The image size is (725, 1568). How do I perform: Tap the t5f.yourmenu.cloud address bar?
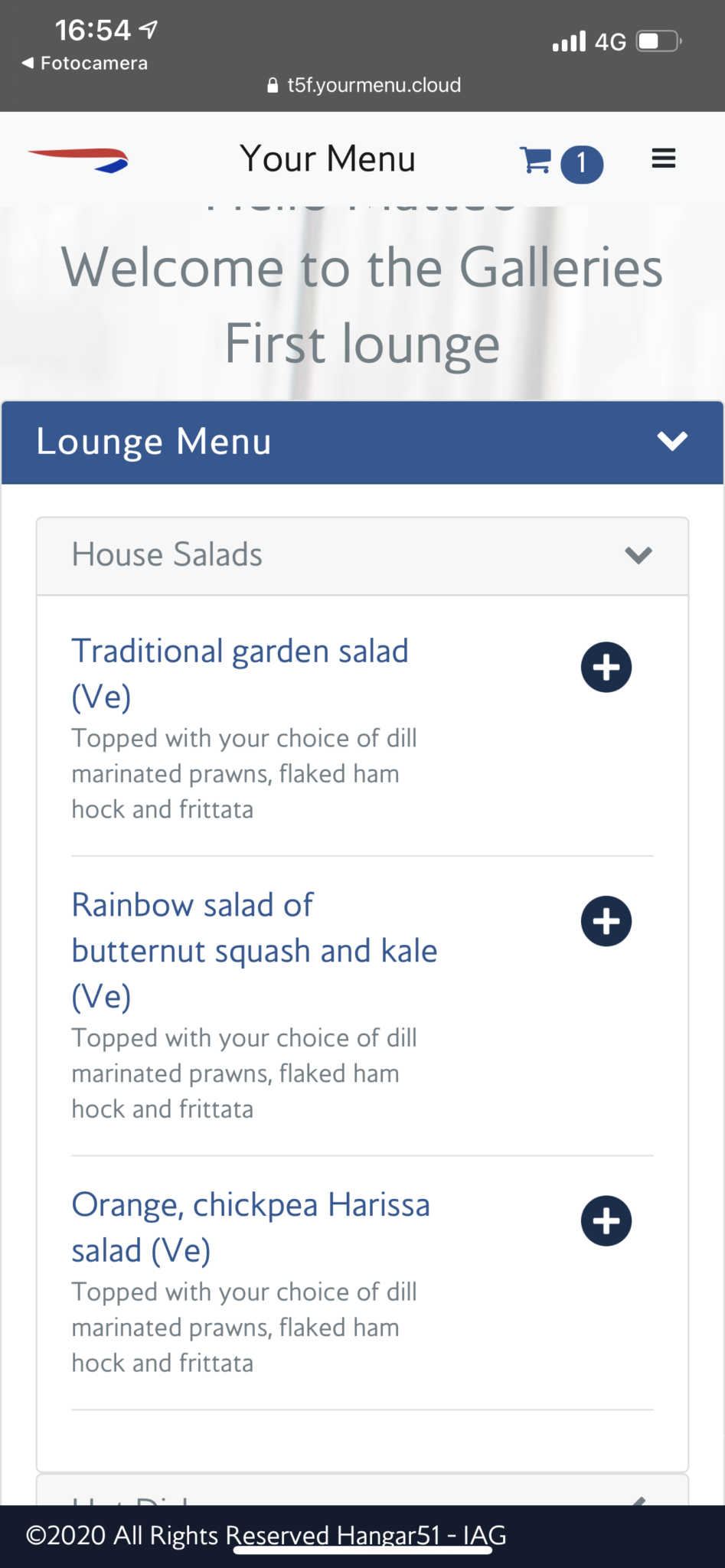[x=364, y=85]
